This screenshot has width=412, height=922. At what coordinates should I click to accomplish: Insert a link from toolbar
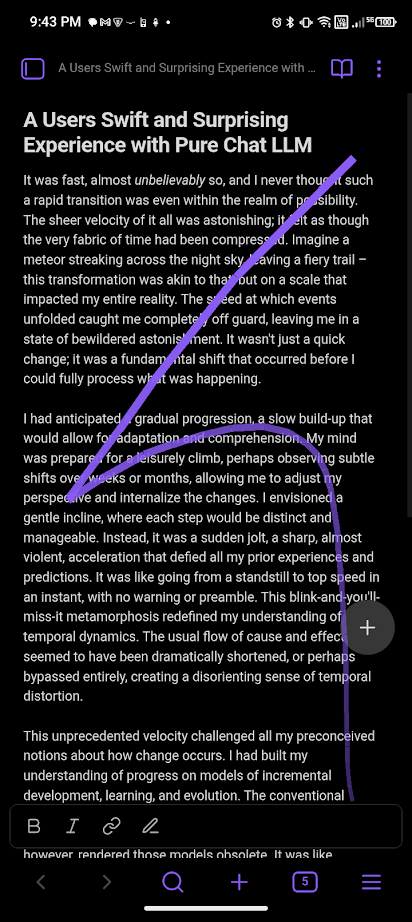pyautogui.click(x=111, y=827)
